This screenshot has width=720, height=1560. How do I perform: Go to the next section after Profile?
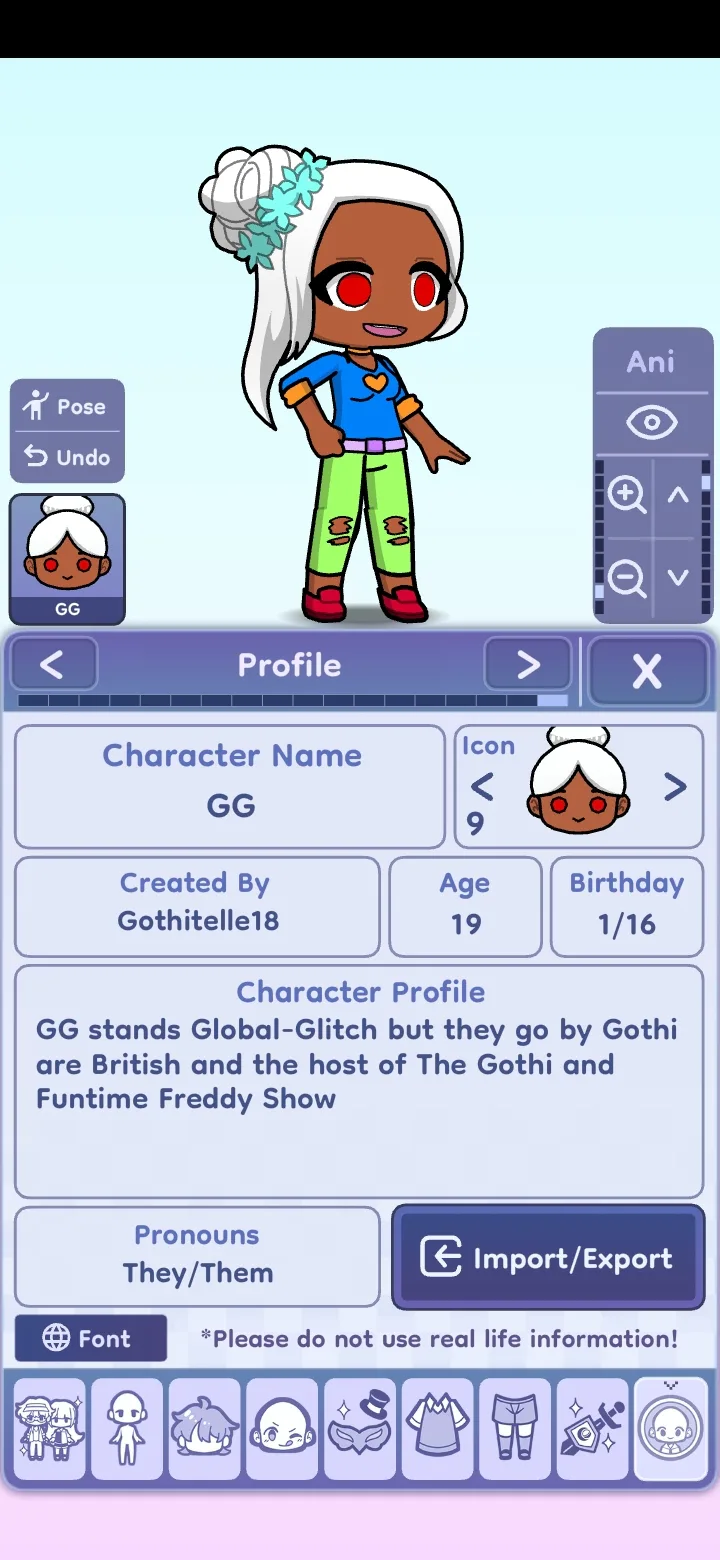coord(527,665)
